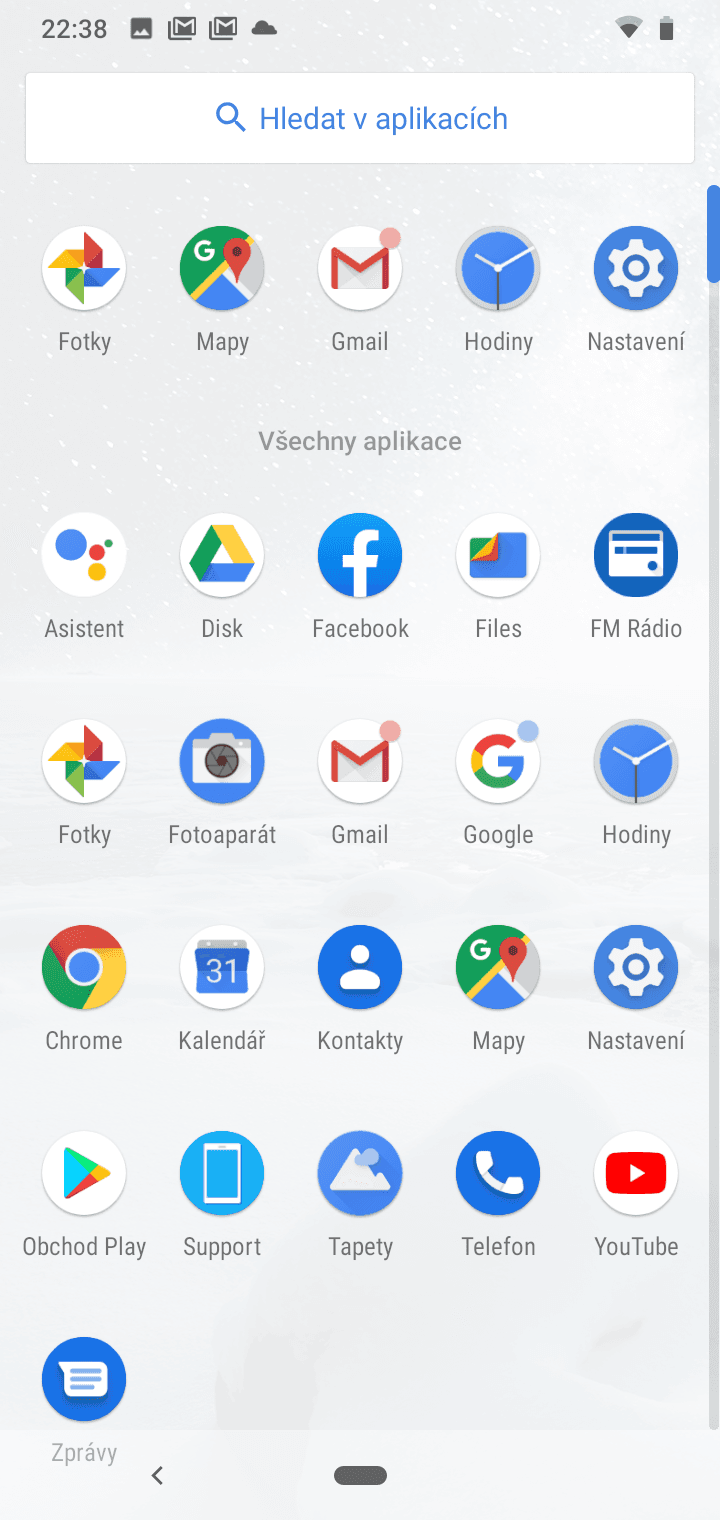Launch the Google app

click(x=498, y=761)
